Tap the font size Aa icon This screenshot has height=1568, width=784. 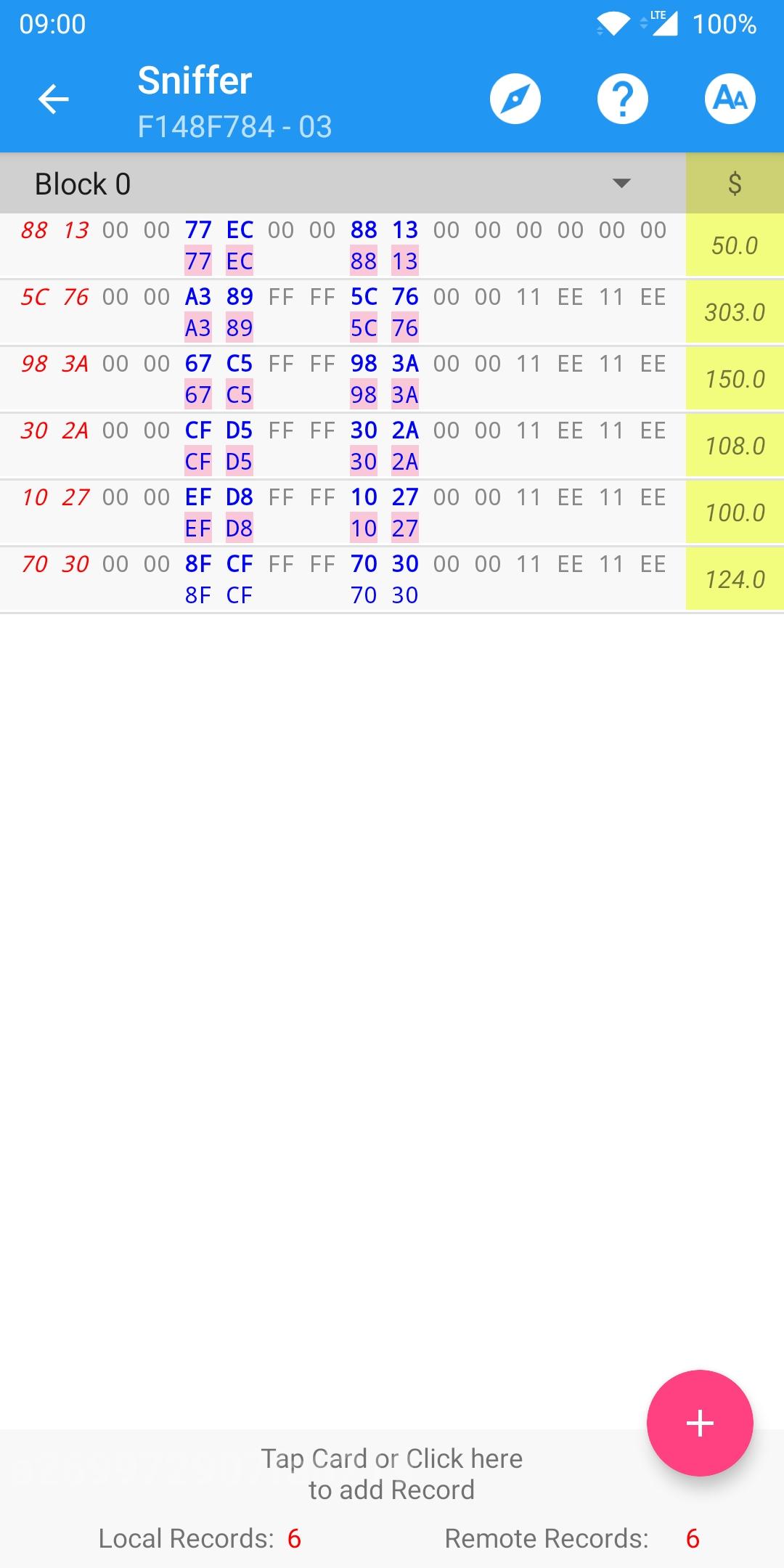pyautogui.click(x=730, y=99)
